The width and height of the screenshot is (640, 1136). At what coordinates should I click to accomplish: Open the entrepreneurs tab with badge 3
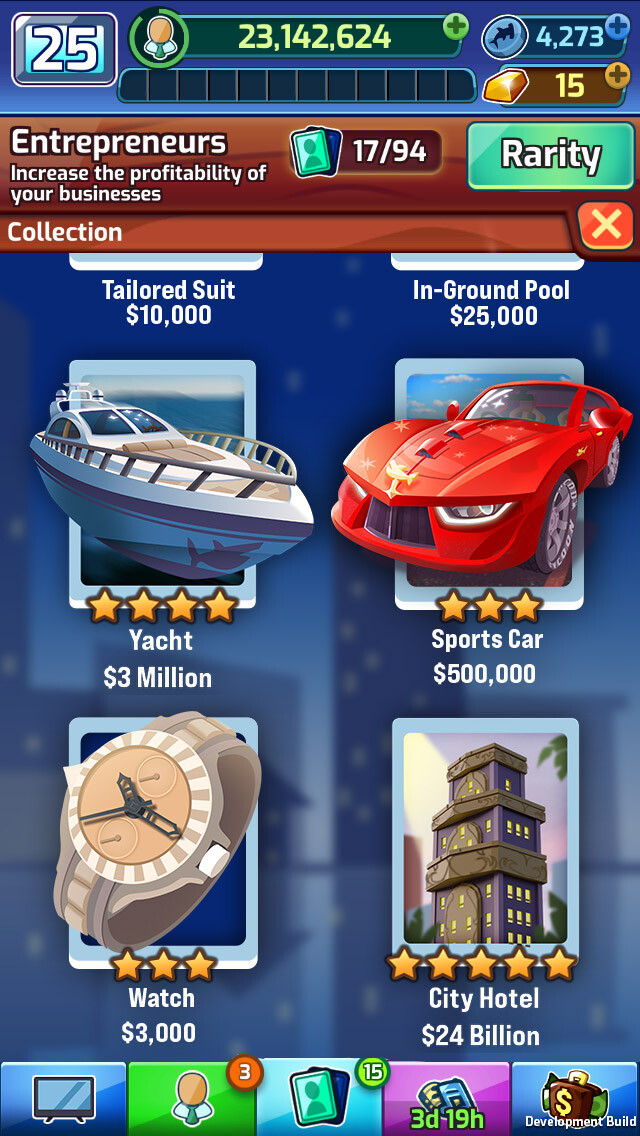tap(191, 1099)
